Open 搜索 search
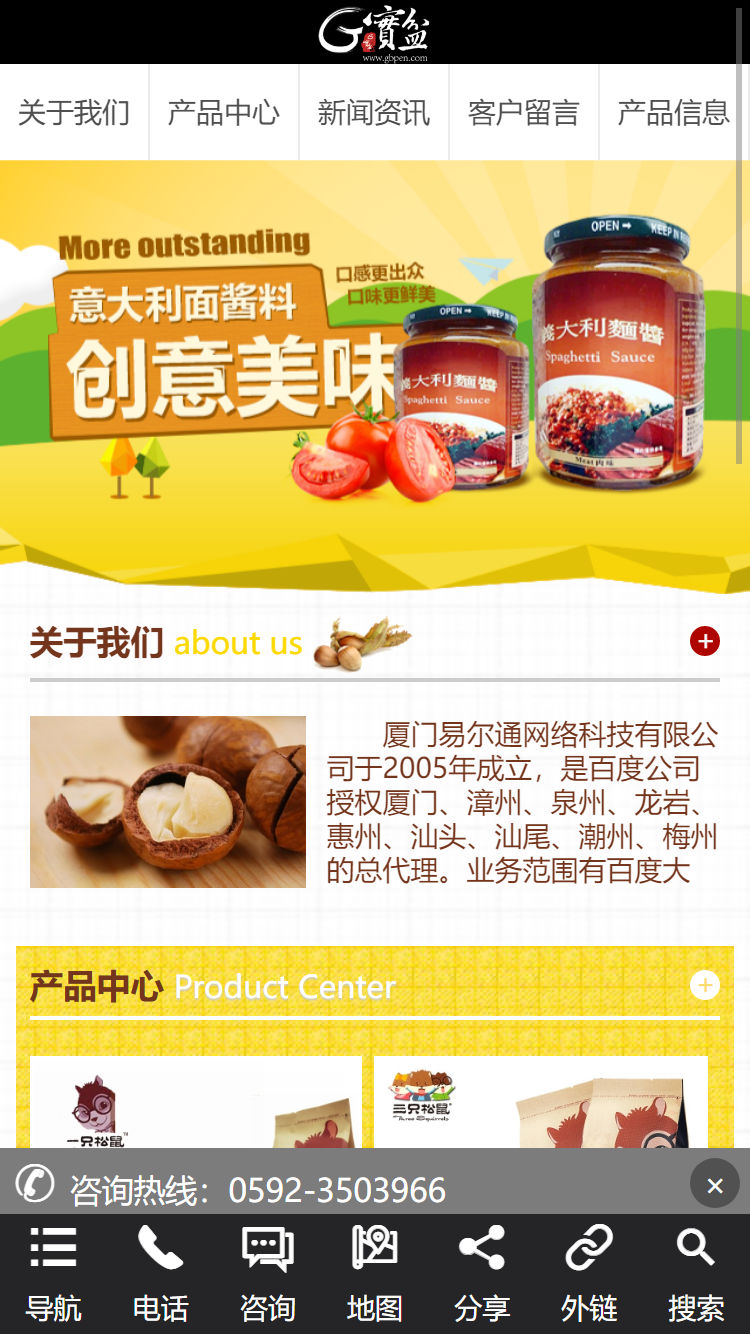Viewport: 750px width, 1334px height. tap(696, 1272)
